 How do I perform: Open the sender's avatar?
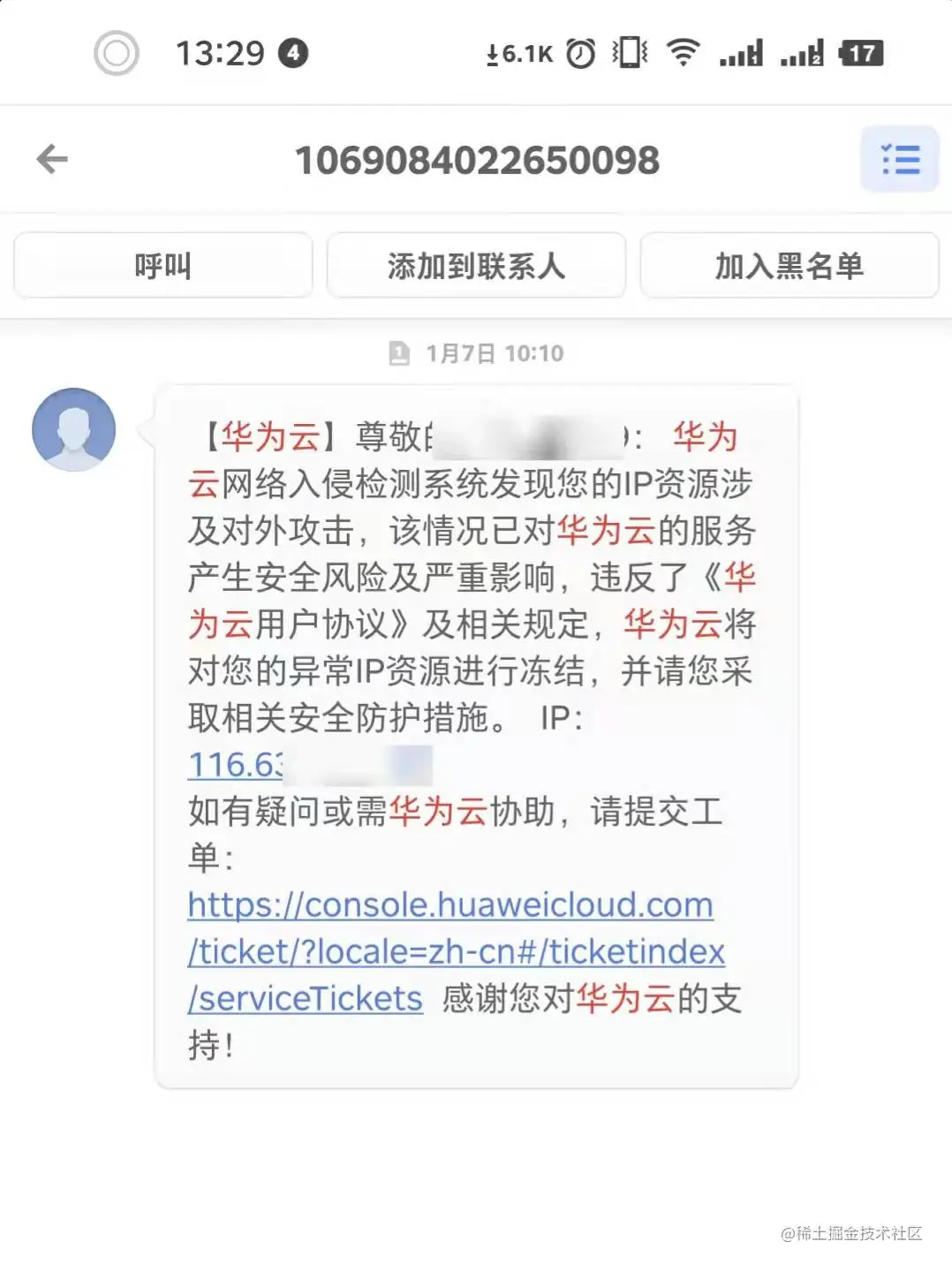[x=74, y=429]
